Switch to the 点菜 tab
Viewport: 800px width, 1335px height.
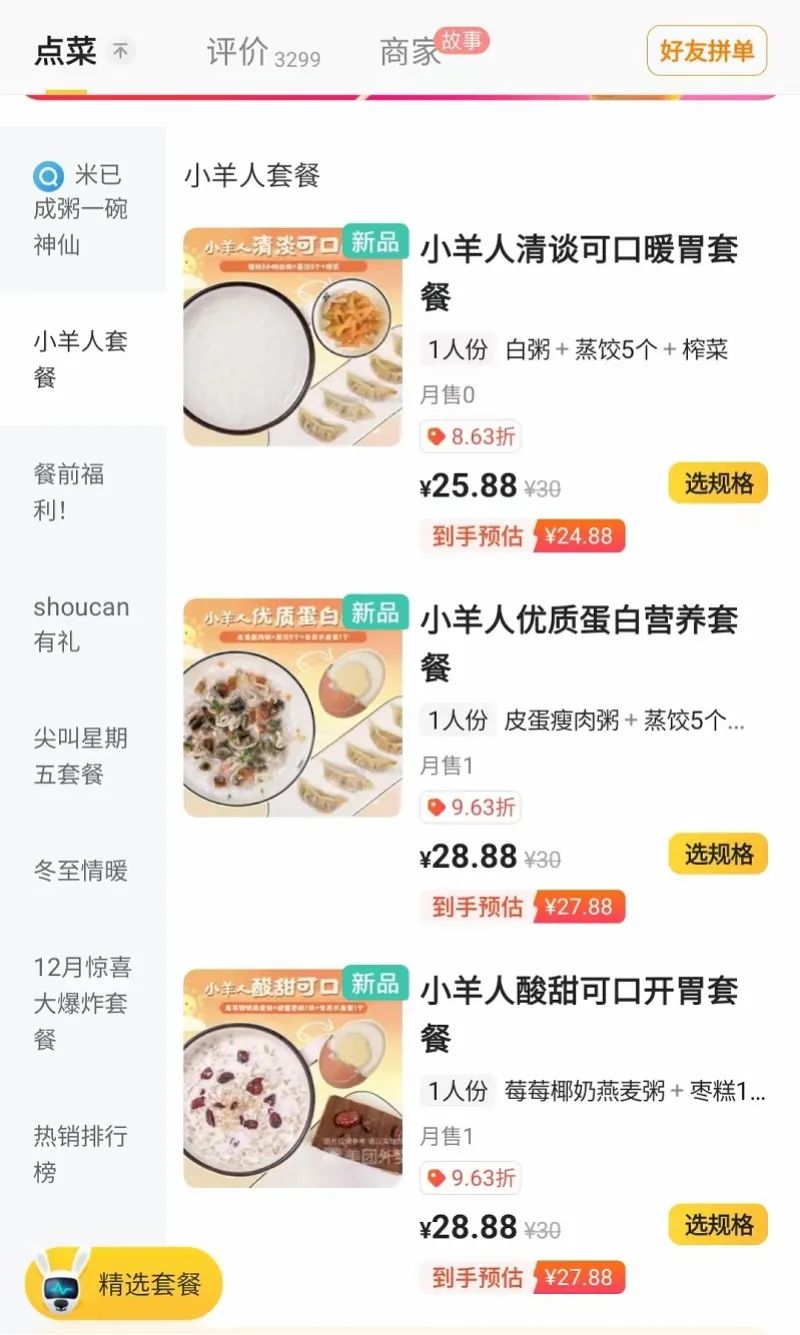pos(65,52)
